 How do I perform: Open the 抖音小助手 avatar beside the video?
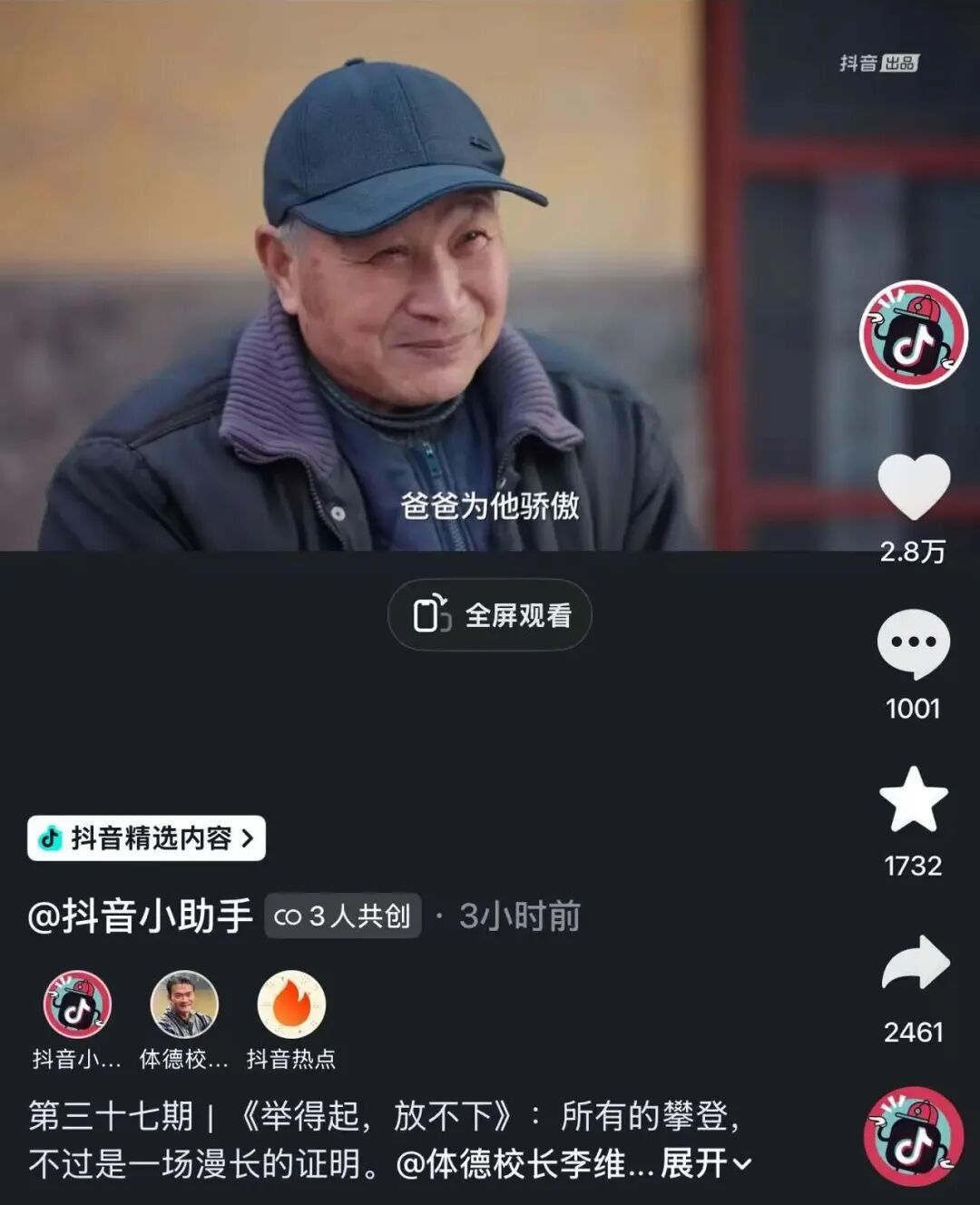pyautogui.click(x=913, y=334)
